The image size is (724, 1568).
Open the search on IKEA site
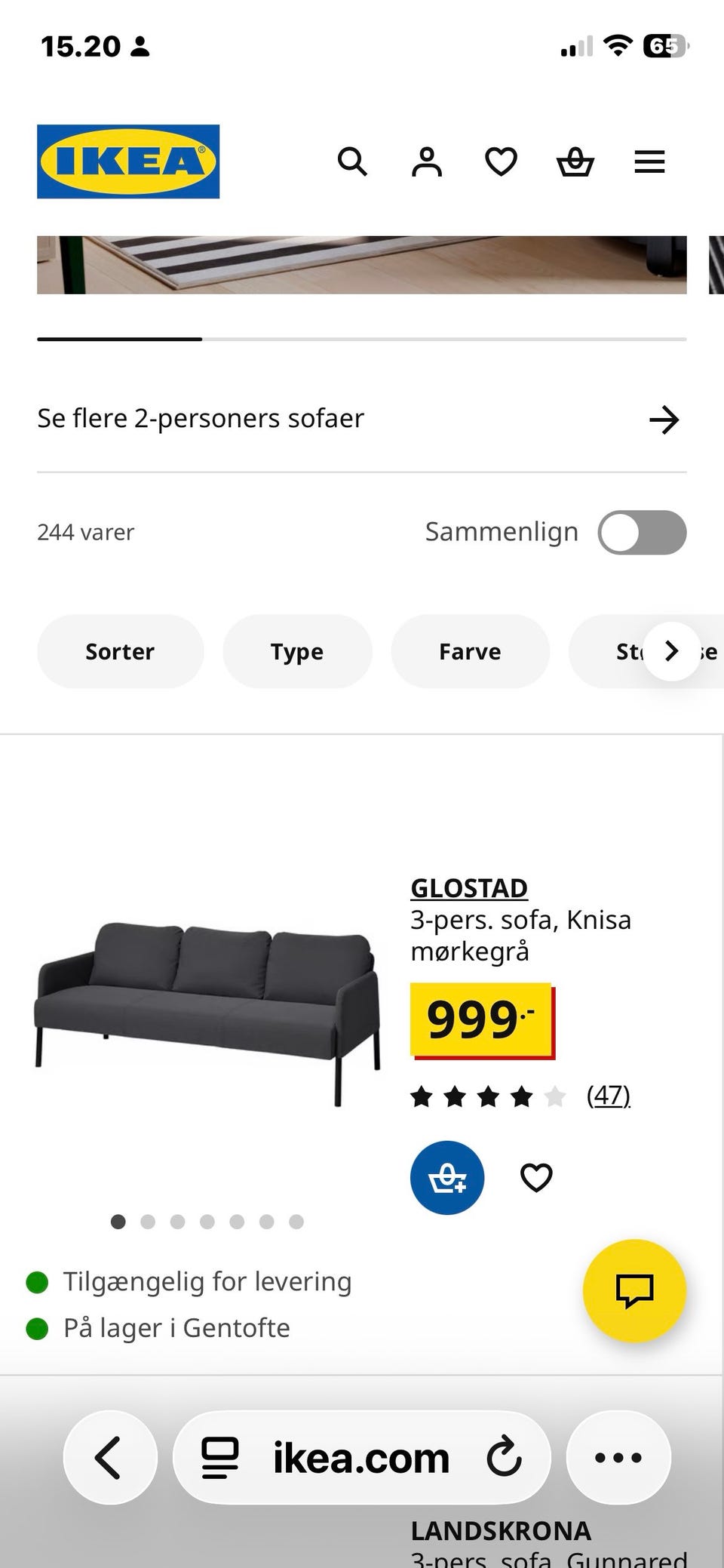click(353, 161)
